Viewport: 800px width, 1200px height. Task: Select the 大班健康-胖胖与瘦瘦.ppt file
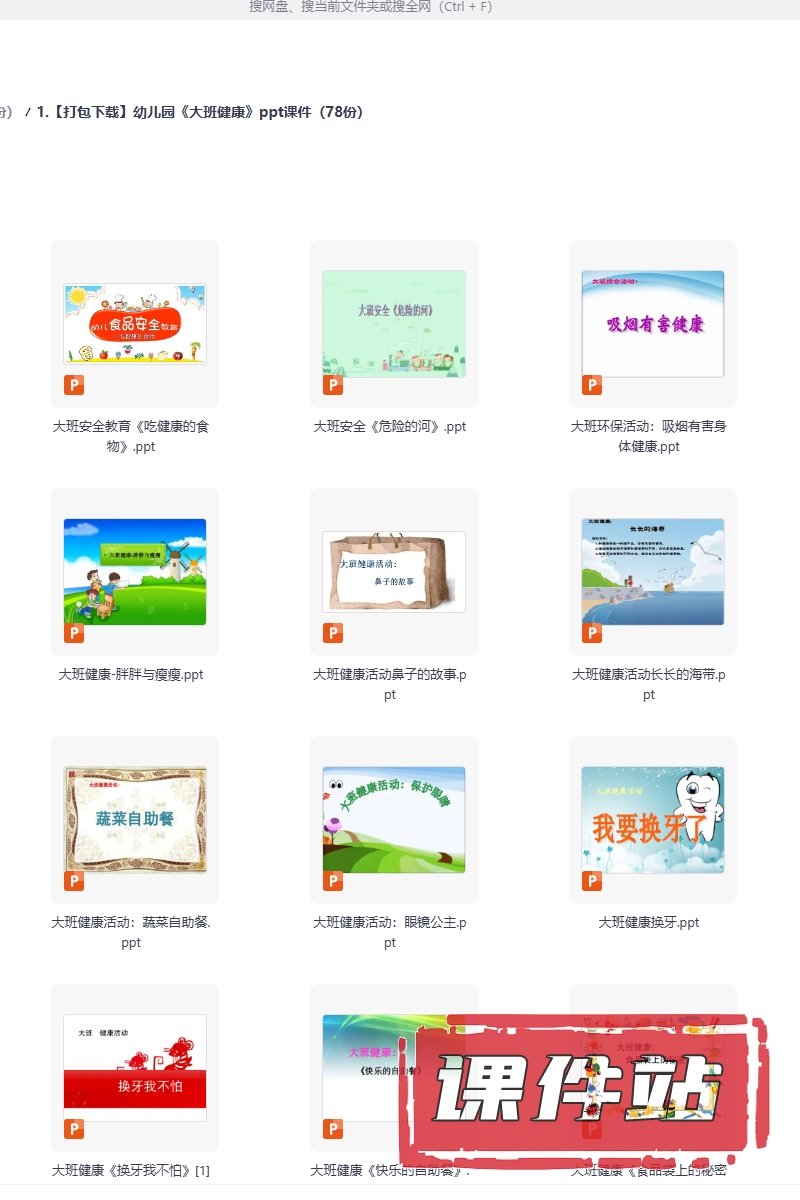click(x=135, y=572)
